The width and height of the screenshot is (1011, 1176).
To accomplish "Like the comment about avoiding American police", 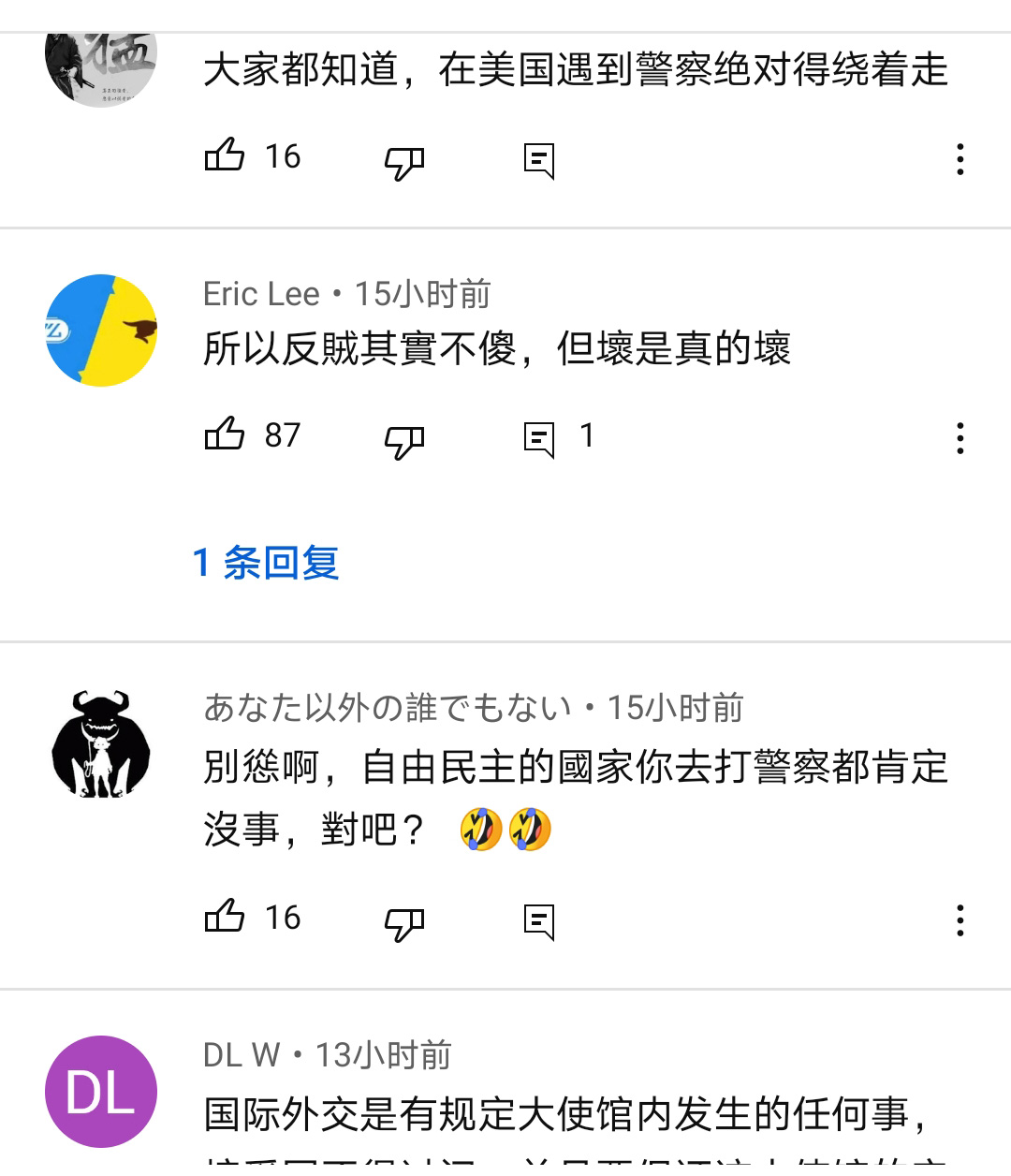I will pos(225,155).
